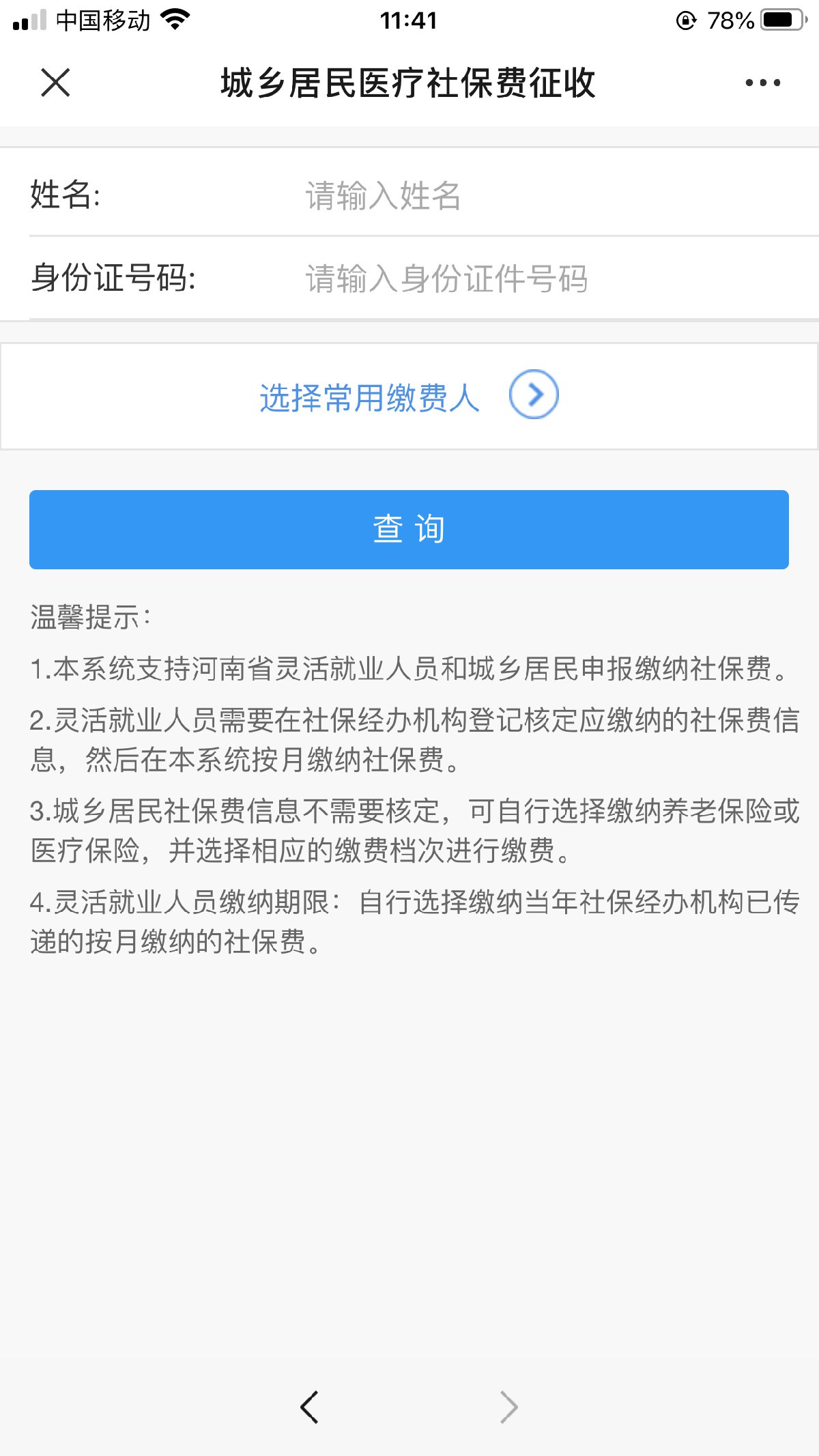Go back with the bottom back arrow
The image size is (819, 1456).
pos(309,1407)
